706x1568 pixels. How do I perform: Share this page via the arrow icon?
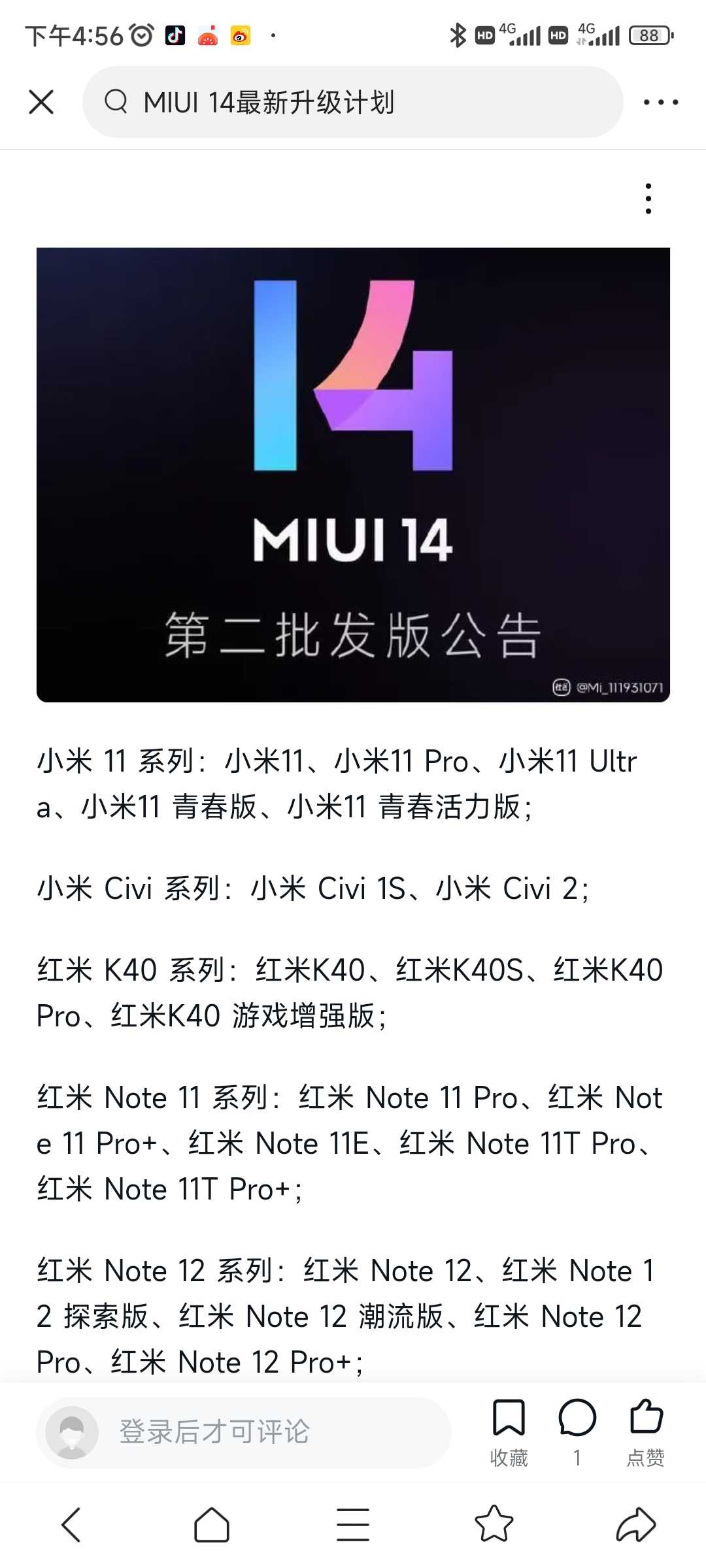(635, 1525)
